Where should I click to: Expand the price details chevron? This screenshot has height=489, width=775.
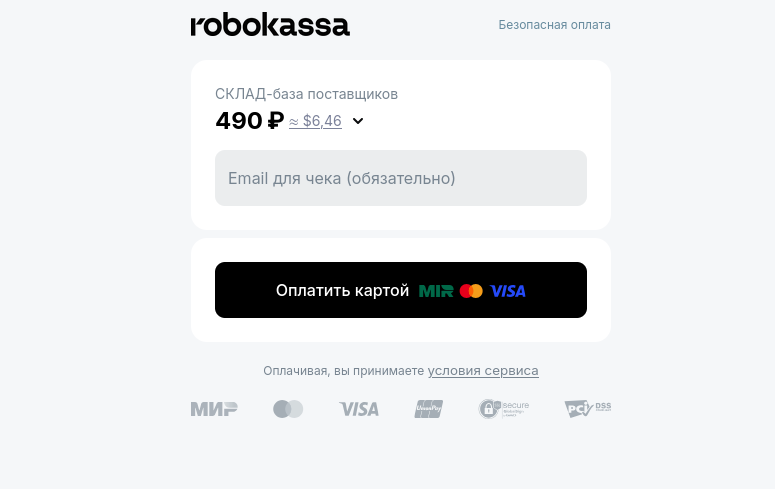(358, 121)
